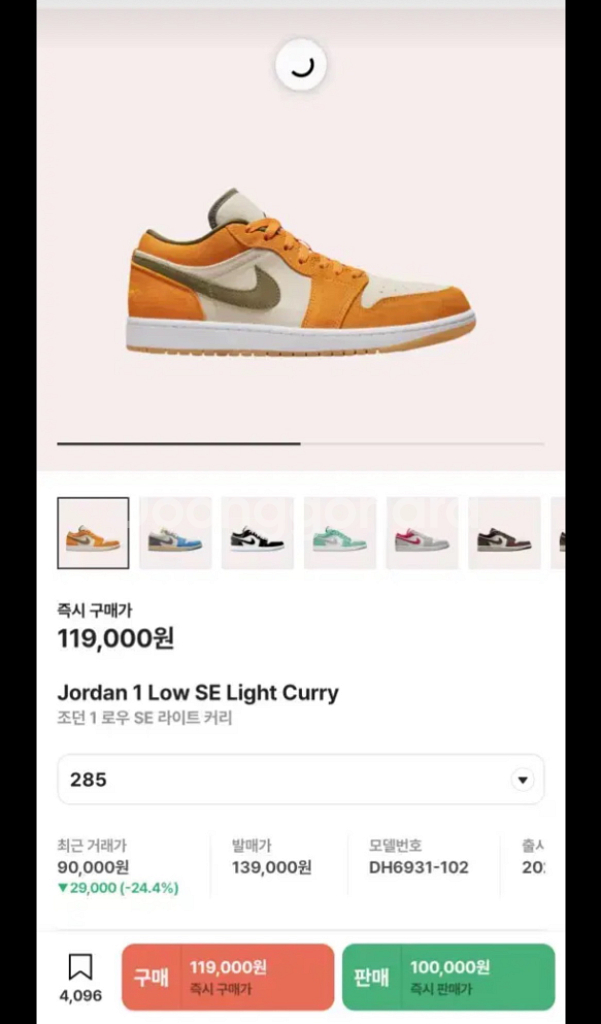Select the pink and grey colorway thumbnail
601x1024 pixels.
pyautogui.click(x=422, y=533)
